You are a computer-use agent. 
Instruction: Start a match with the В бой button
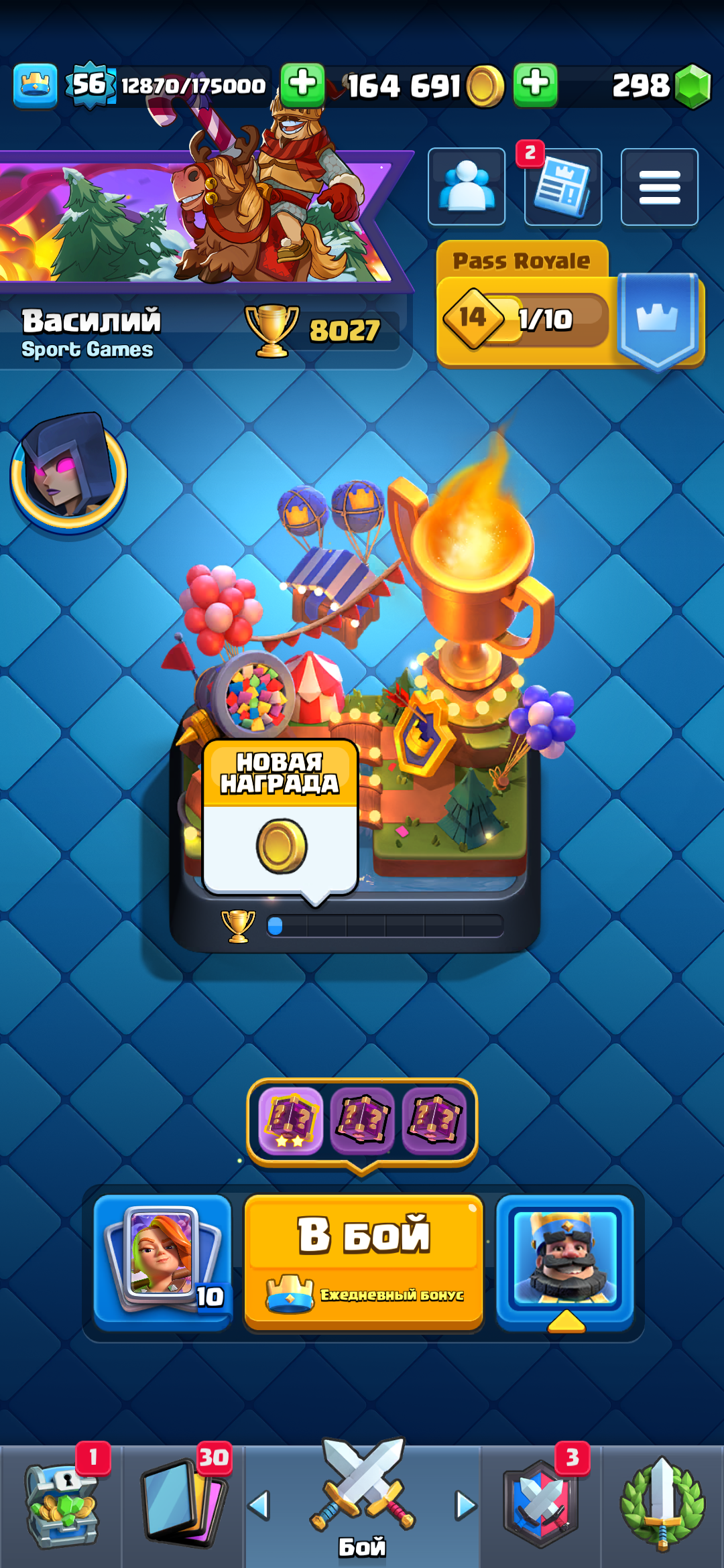tap(363, 1262)
